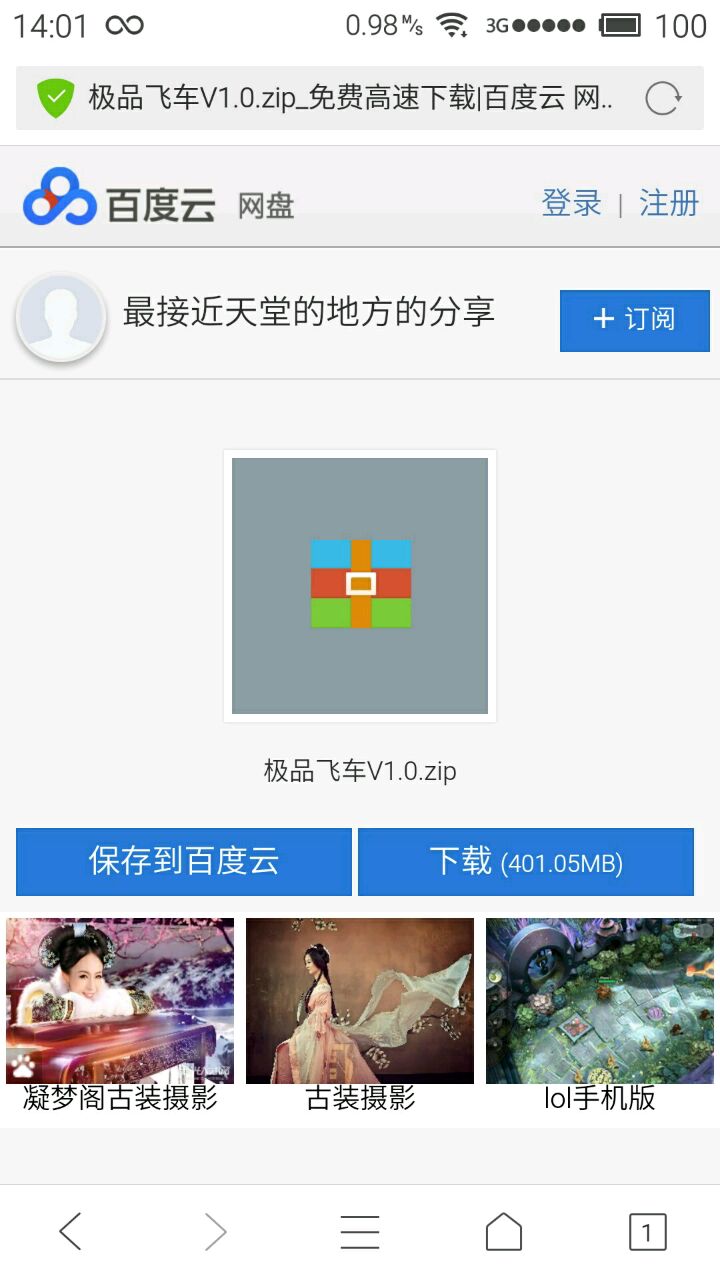The image size is (720, 1280).
Task: Download the 401.05MB file
Action: coord(526,861)
